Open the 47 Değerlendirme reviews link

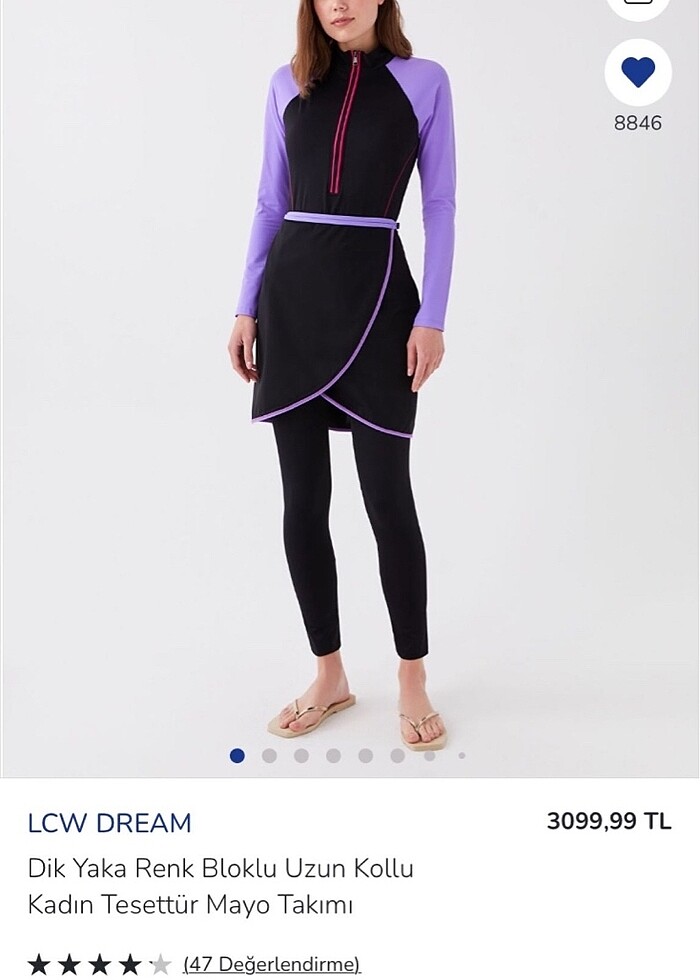(x=272, y=964)
